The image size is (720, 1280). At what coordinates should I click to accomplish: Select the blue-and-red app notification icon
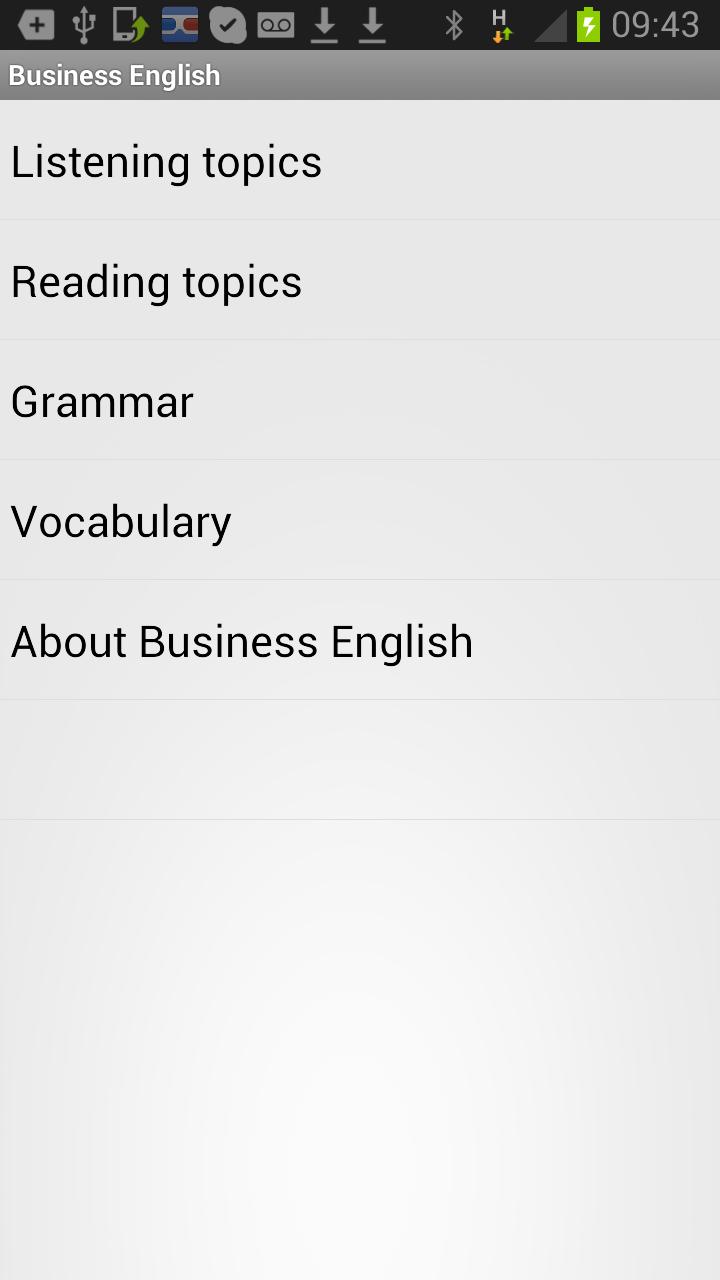[180, 24]
